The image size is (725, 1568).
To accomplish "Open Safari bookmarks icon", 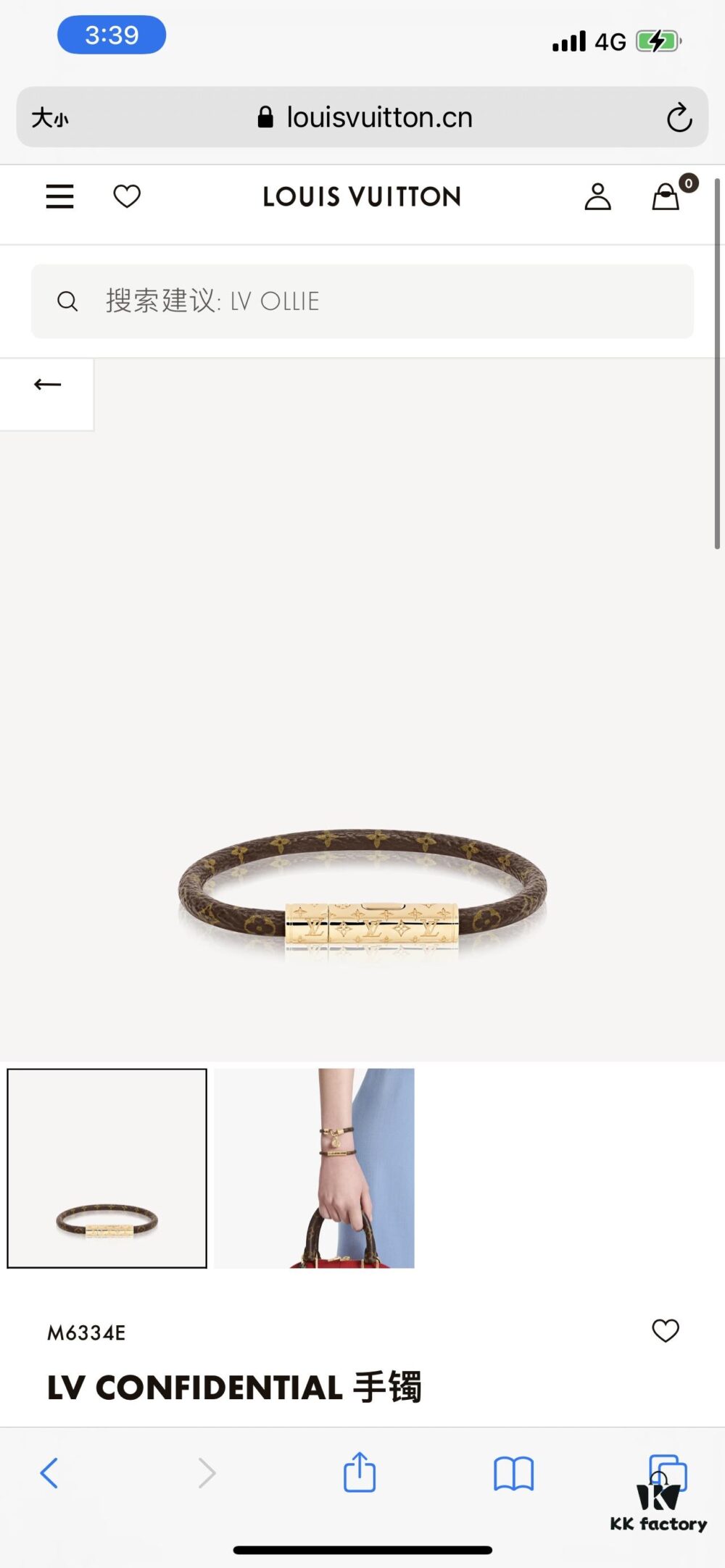I will coord(513,1472).
